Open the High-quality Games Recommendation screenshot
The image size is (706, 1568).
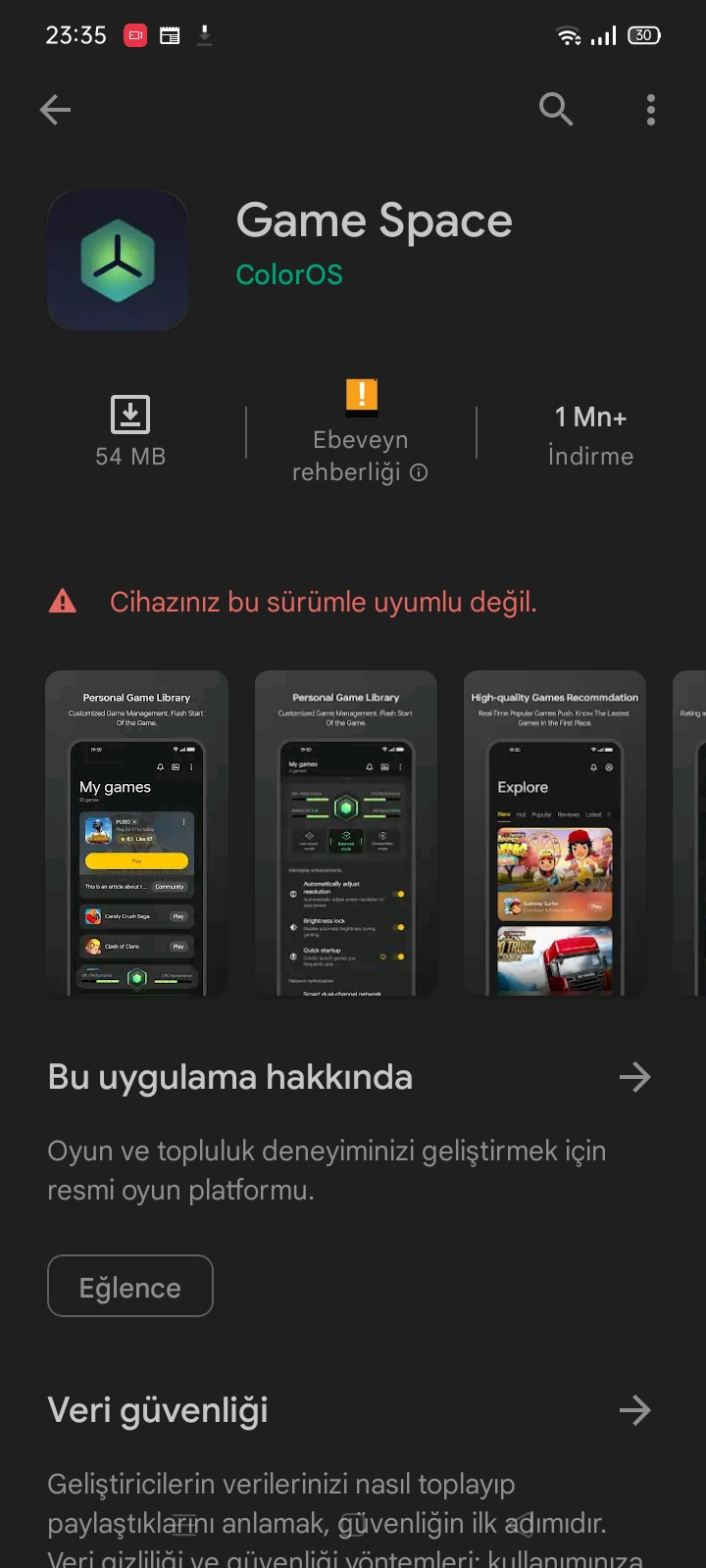click(x=555, y=833)
